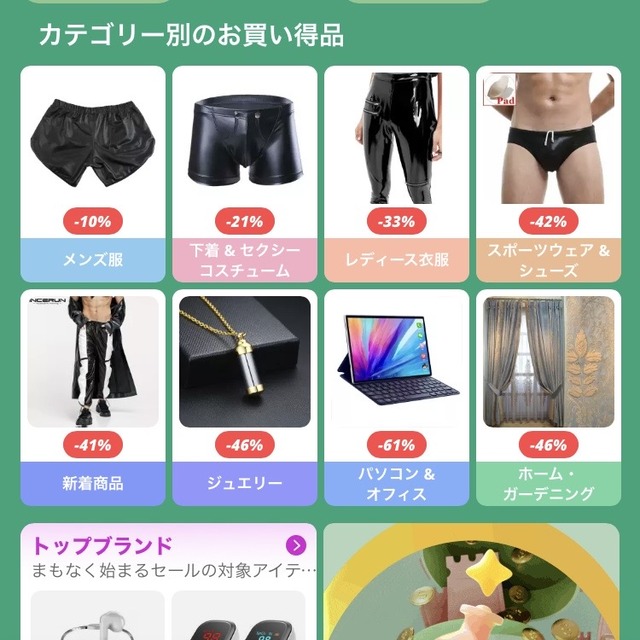View the 新着商品 category card
This screenshot has width=640, height=640.
point(93,398)
